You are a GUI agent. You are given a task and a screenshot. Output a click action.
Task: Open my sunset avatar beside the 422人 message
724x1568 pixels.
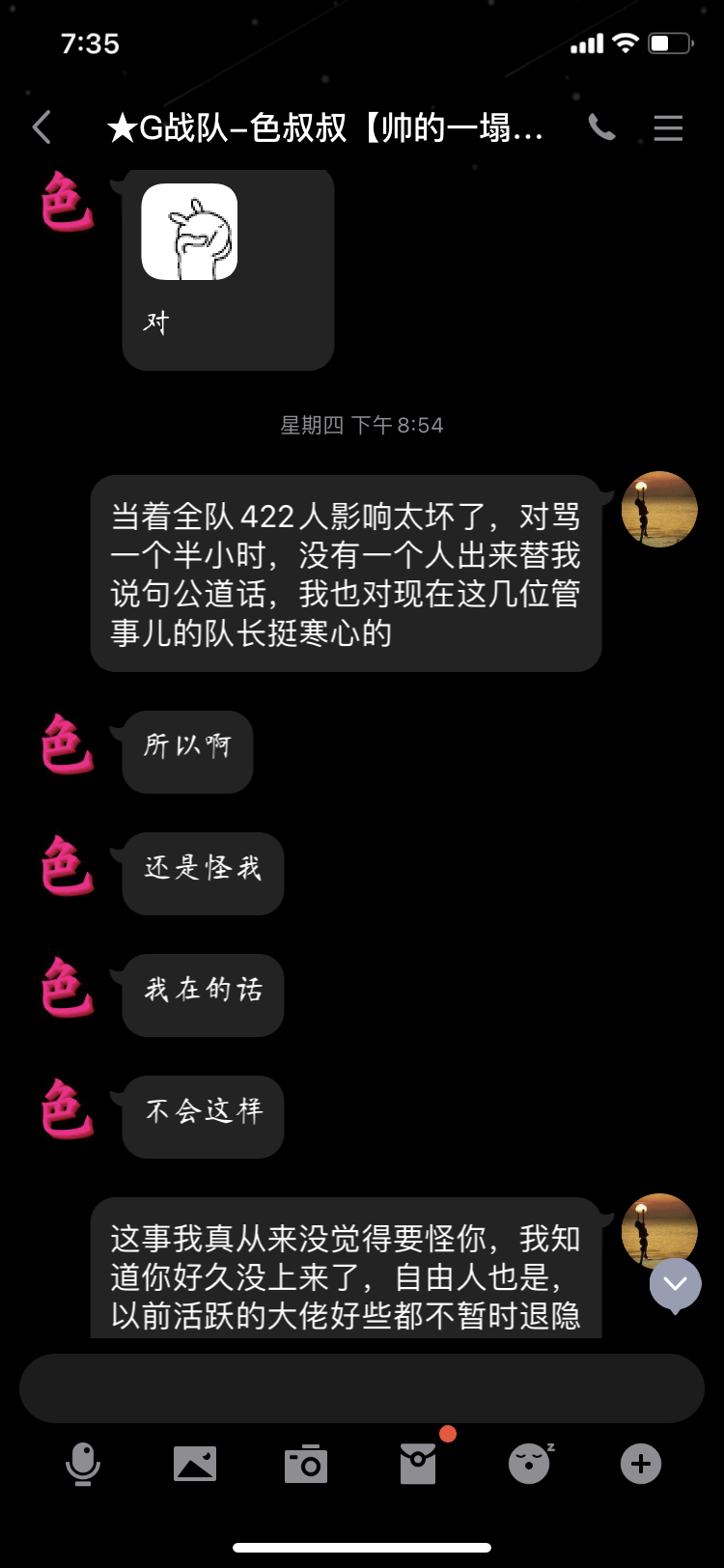659,509
